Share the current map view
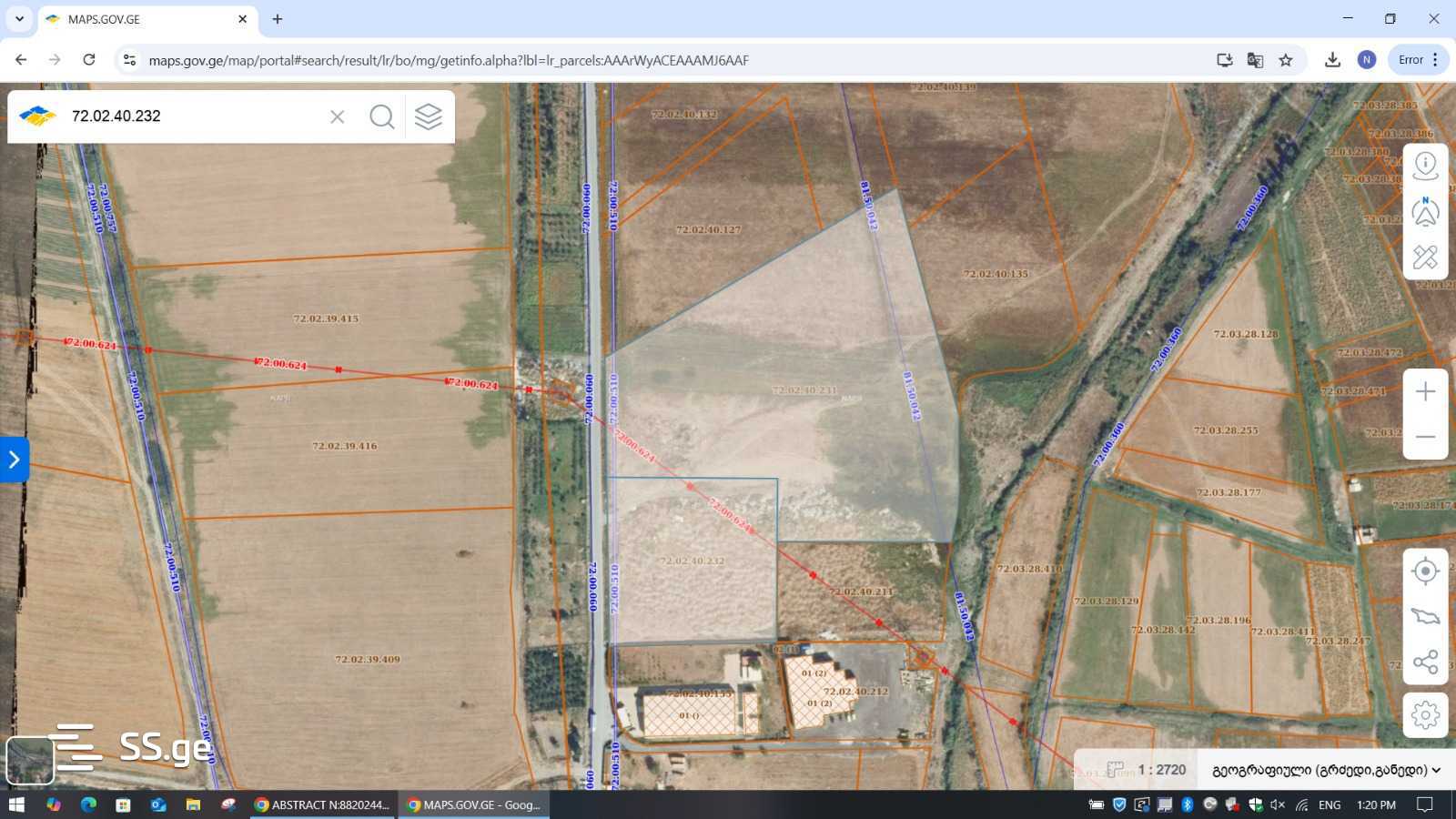 (x=1425, y=662)
